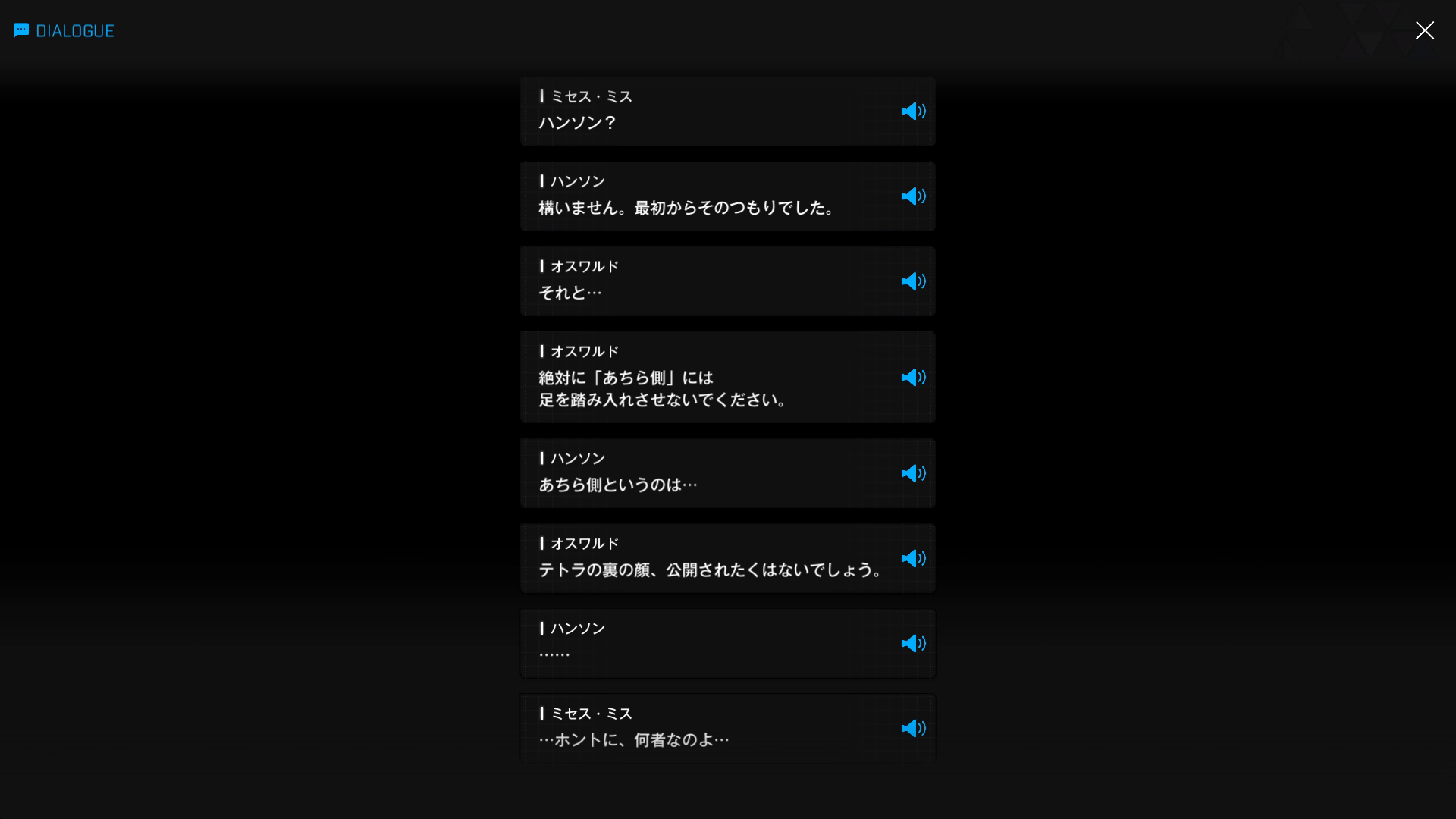
Task: Play voice for ハンソン's …… line
Action: coord(913,643)
